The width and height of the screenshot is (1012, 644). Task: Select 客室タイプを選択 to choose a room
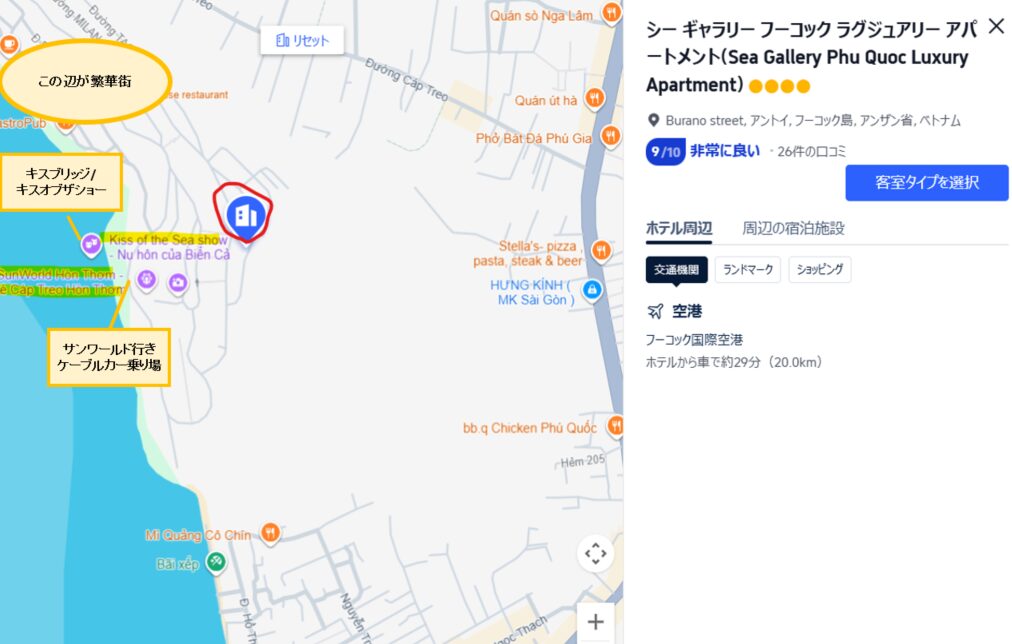pyautogui.click(x=926, y=183)
